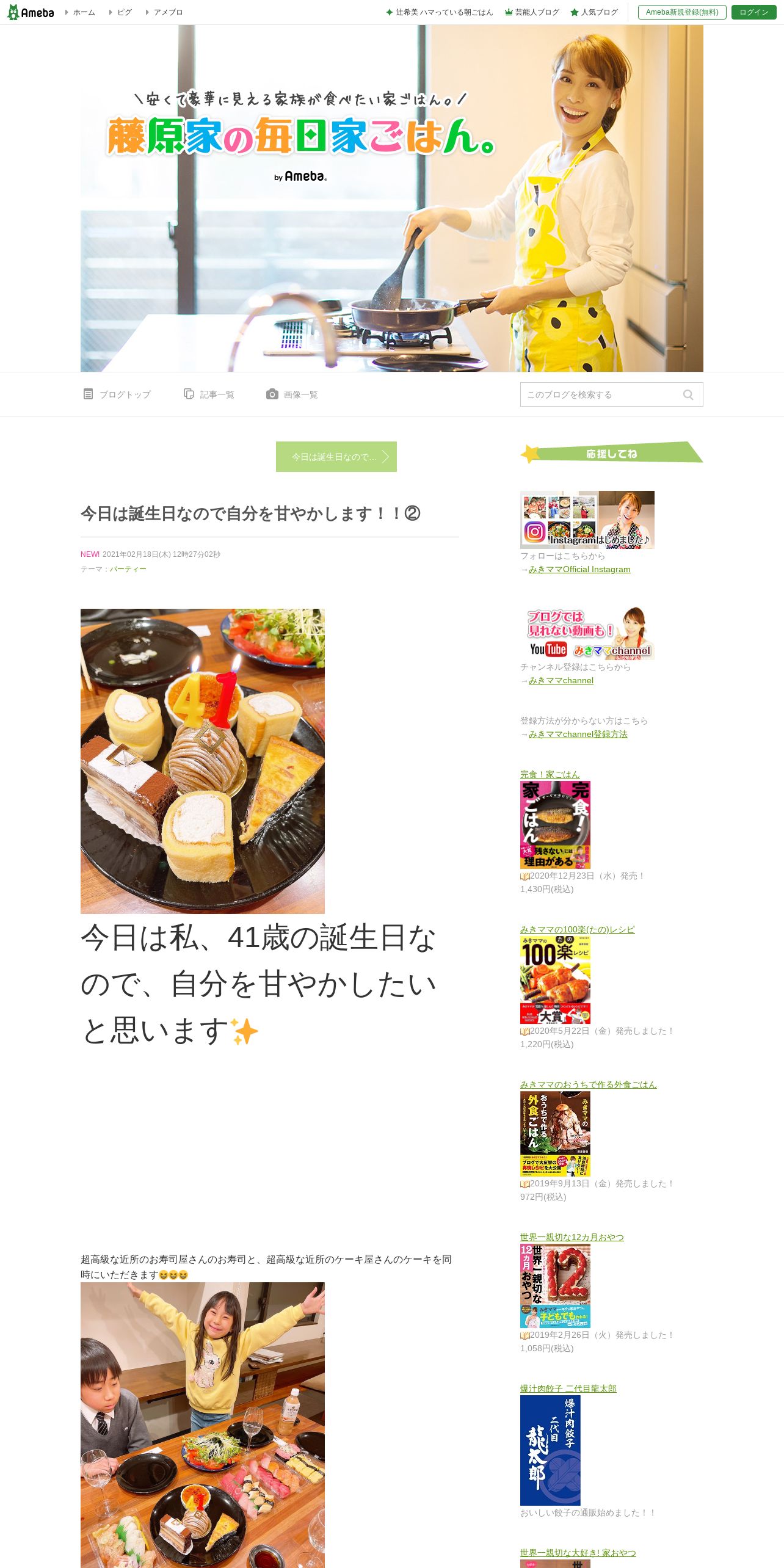Tap the search magnifier icon
This screenshot has width=784, height=1568.
688,394
